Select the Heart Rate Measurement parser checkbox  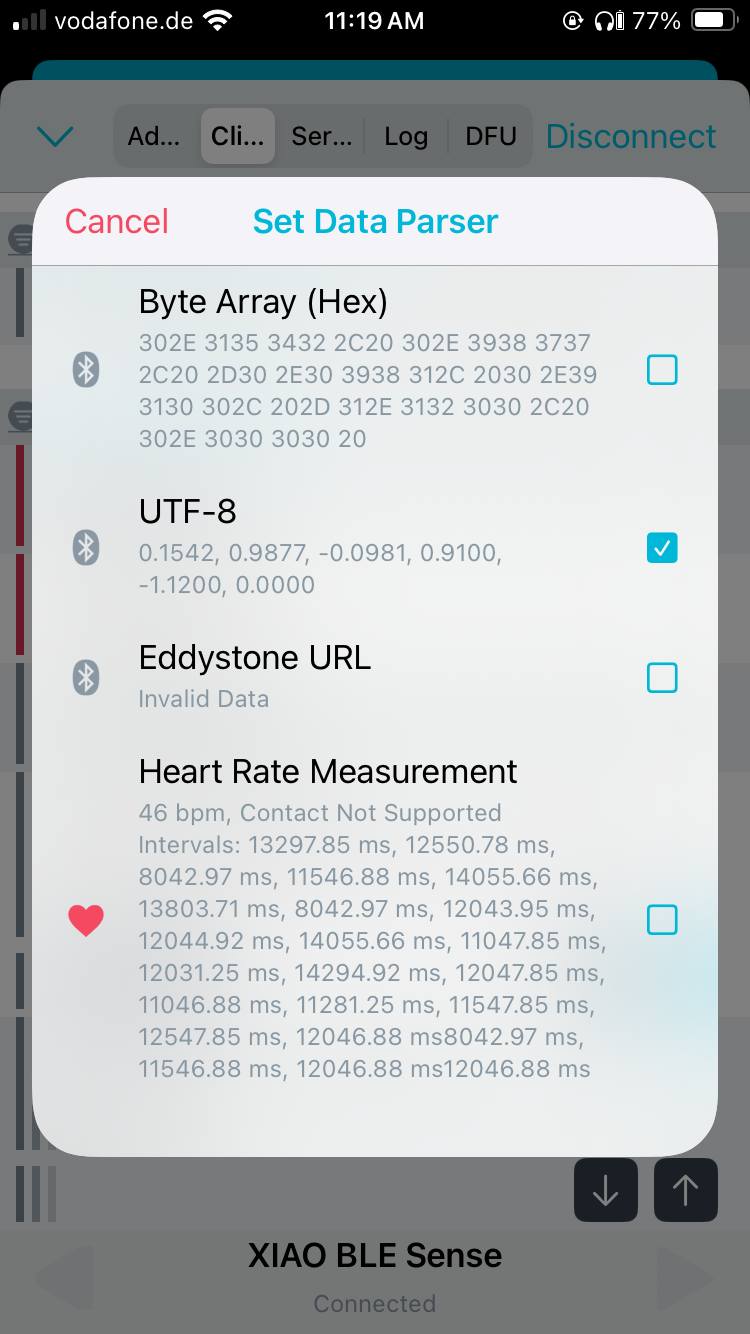(662, 919)
